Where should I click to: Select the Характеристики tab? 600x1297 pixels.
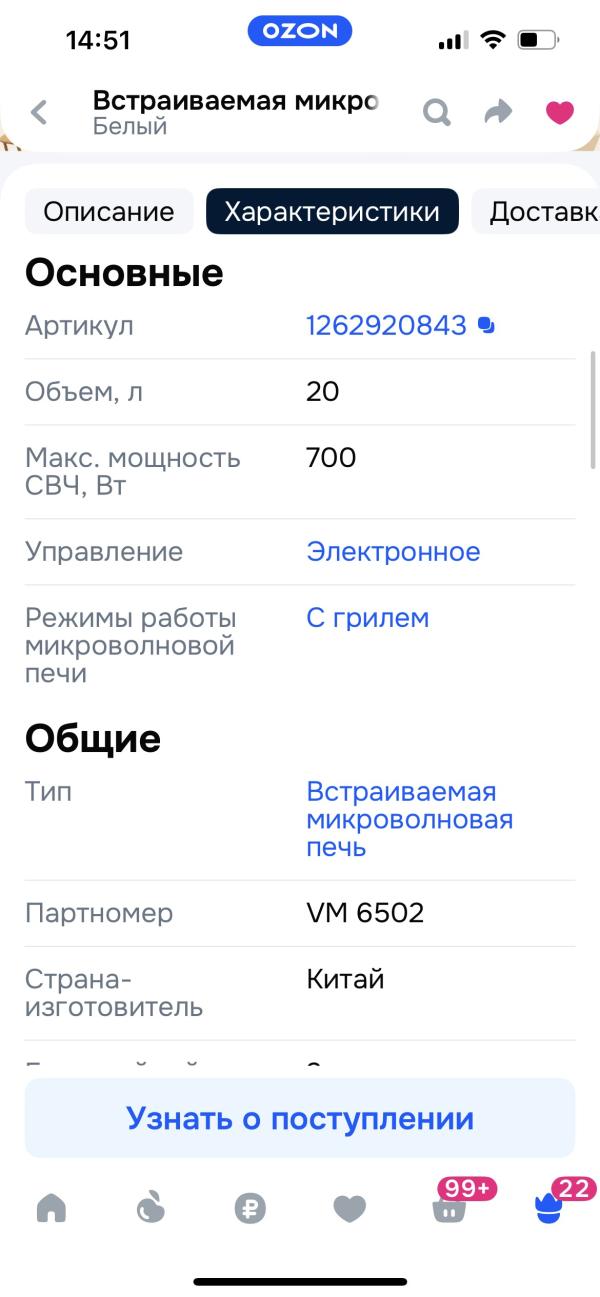pyautogui.click(x=332, y=212)
